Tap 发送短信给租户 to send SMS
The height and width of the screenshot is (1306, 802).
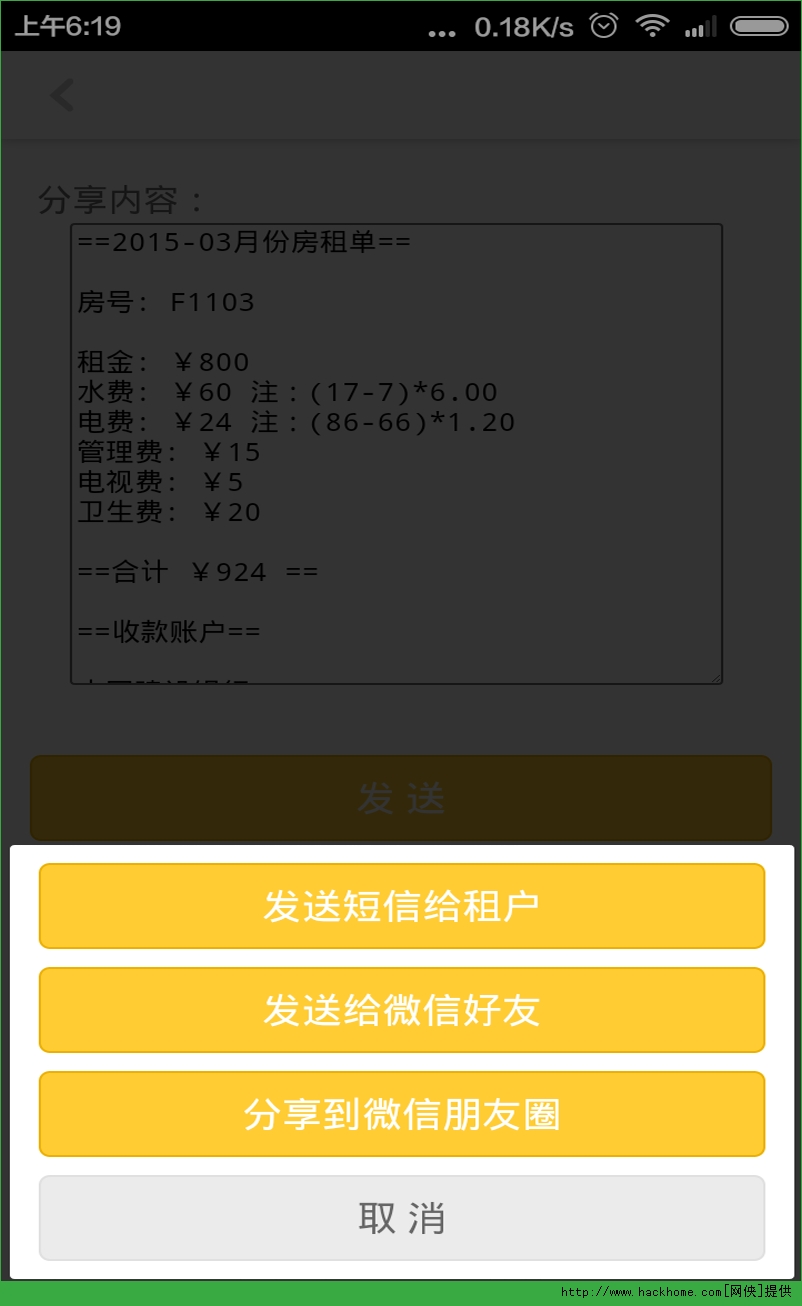[x=401, y=906]
